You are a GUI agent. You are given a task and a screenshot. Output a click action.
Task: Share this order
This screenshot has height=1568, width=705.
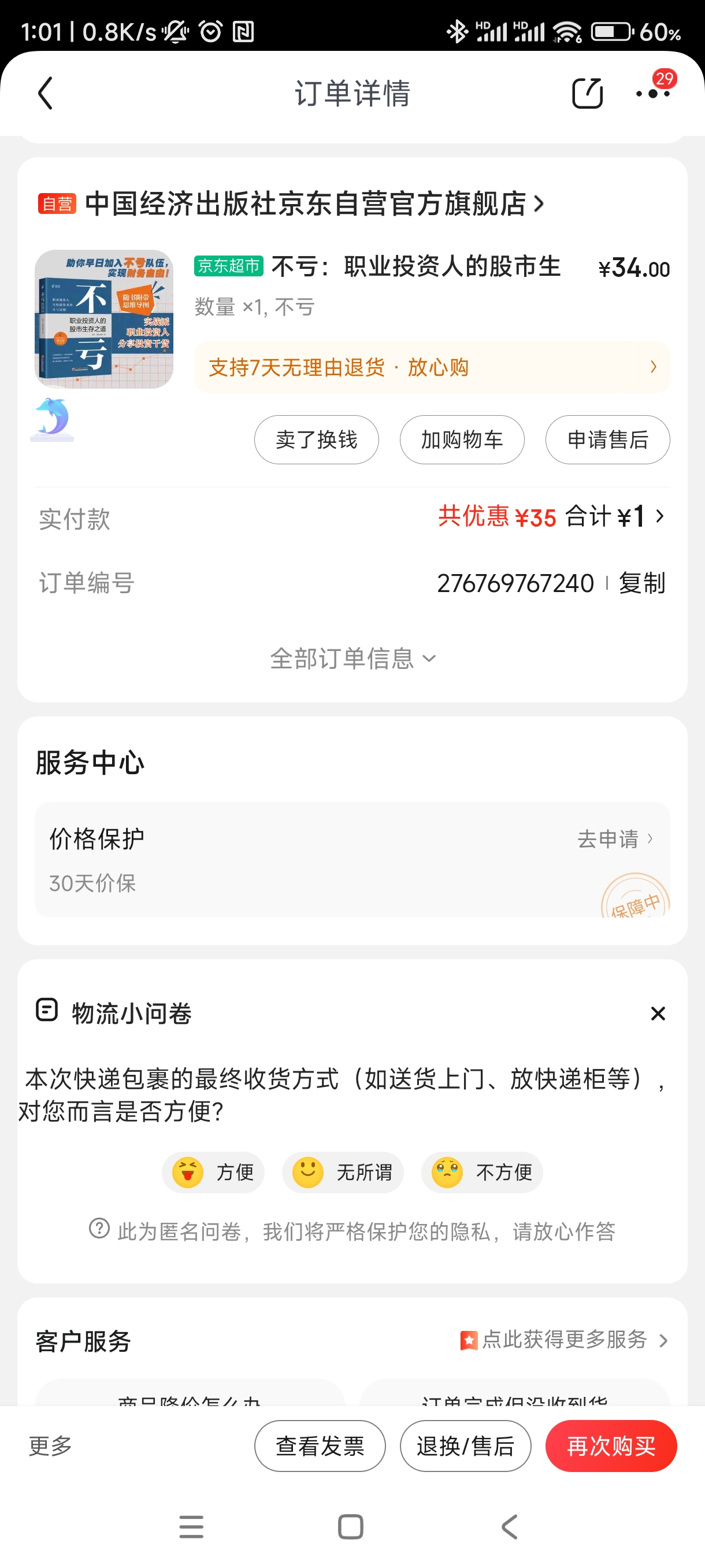point(587,93)
